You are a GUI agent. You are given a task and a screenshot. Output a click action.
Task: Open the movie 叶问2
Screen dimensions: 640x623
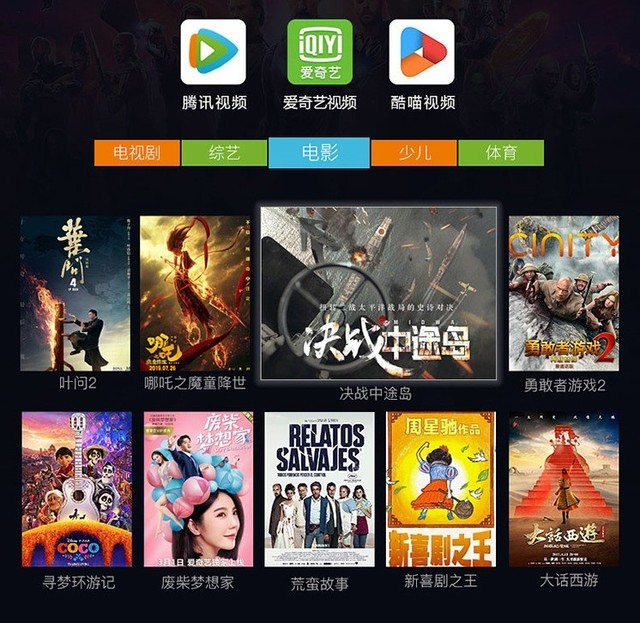pos(75,294)
